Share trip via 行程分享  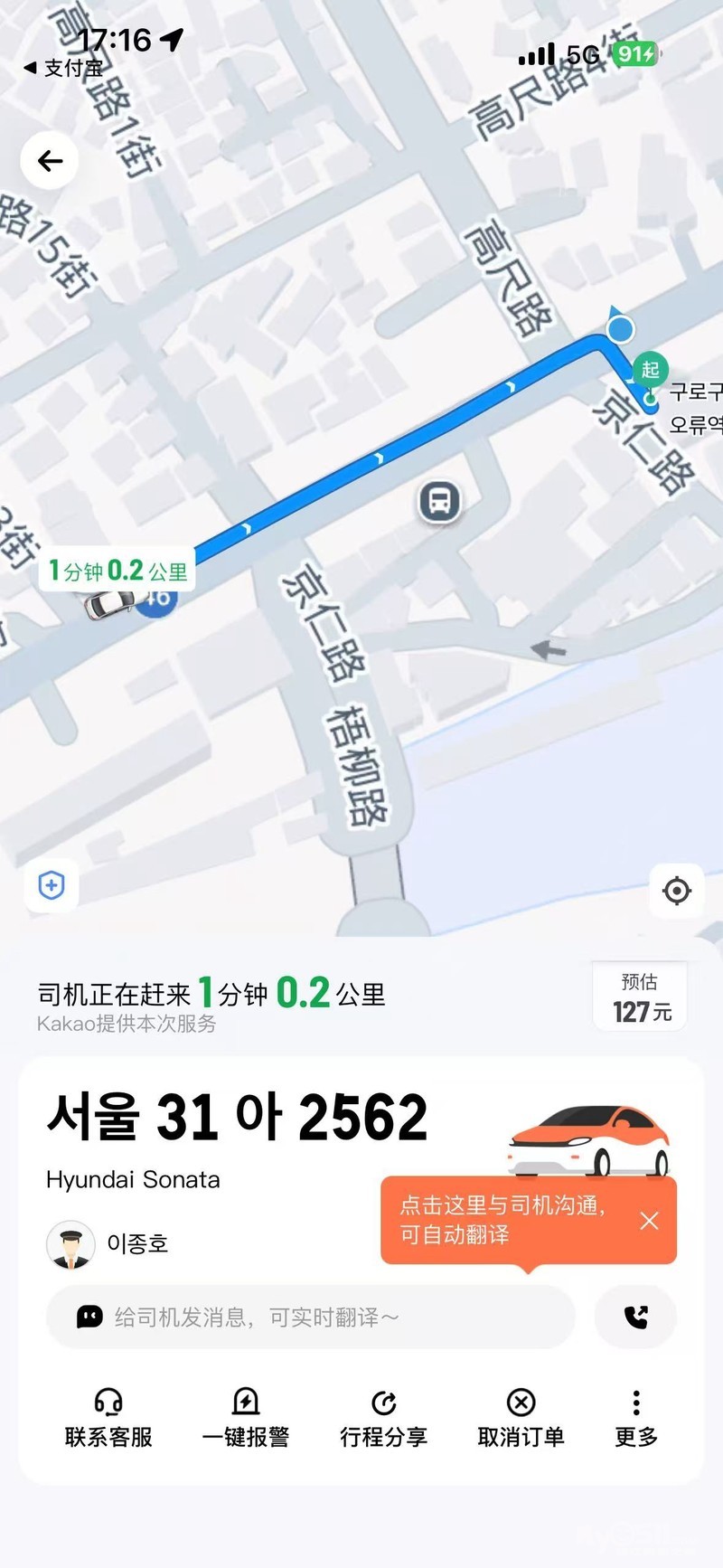[x=383, y=1418]
